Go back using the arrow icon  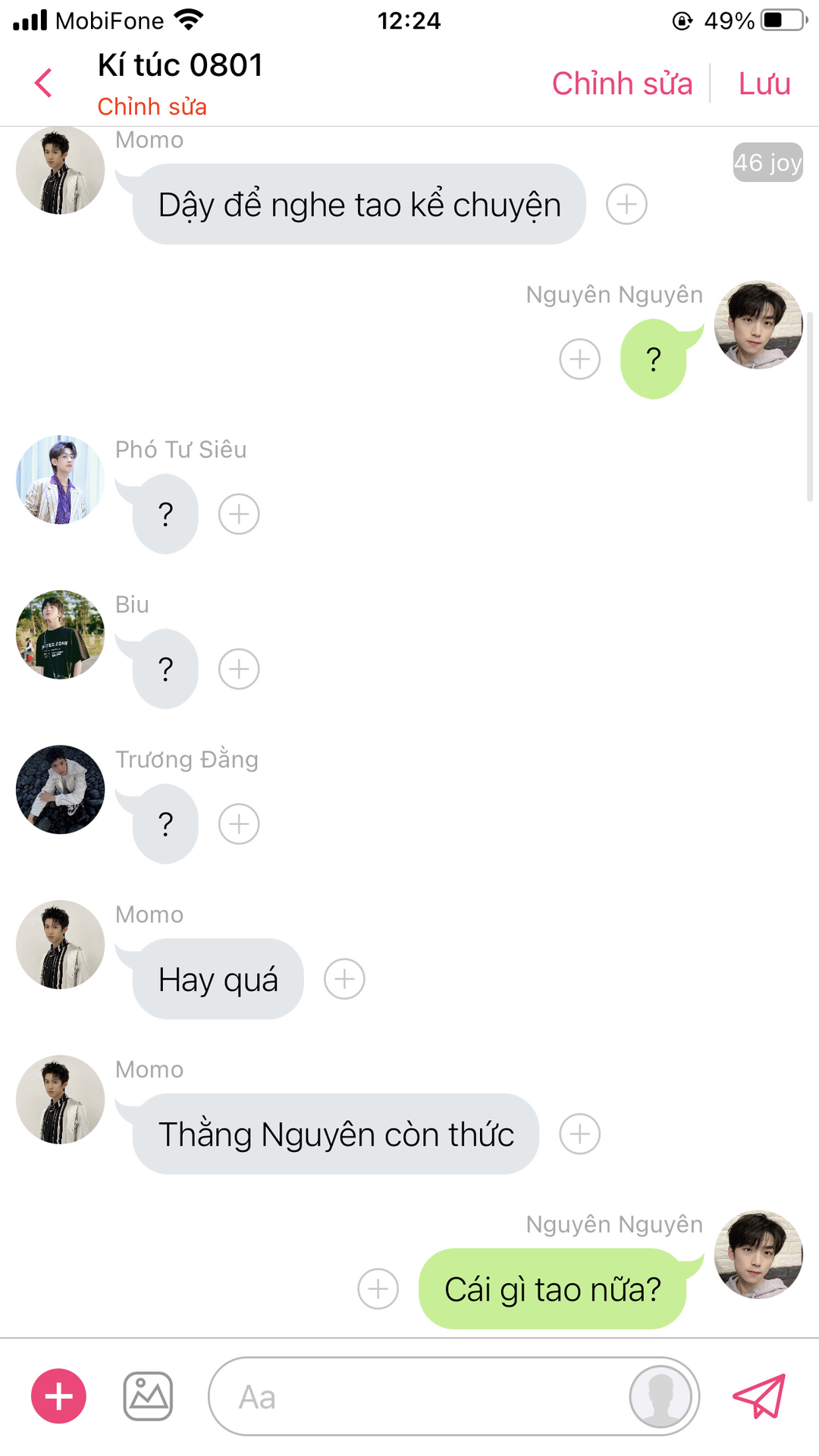coord(44,83)
